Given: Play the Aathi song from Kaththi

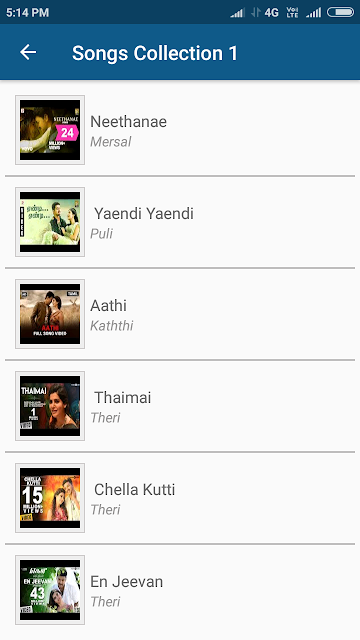Looking at the screenshot, I should click(x=180, y=314).
